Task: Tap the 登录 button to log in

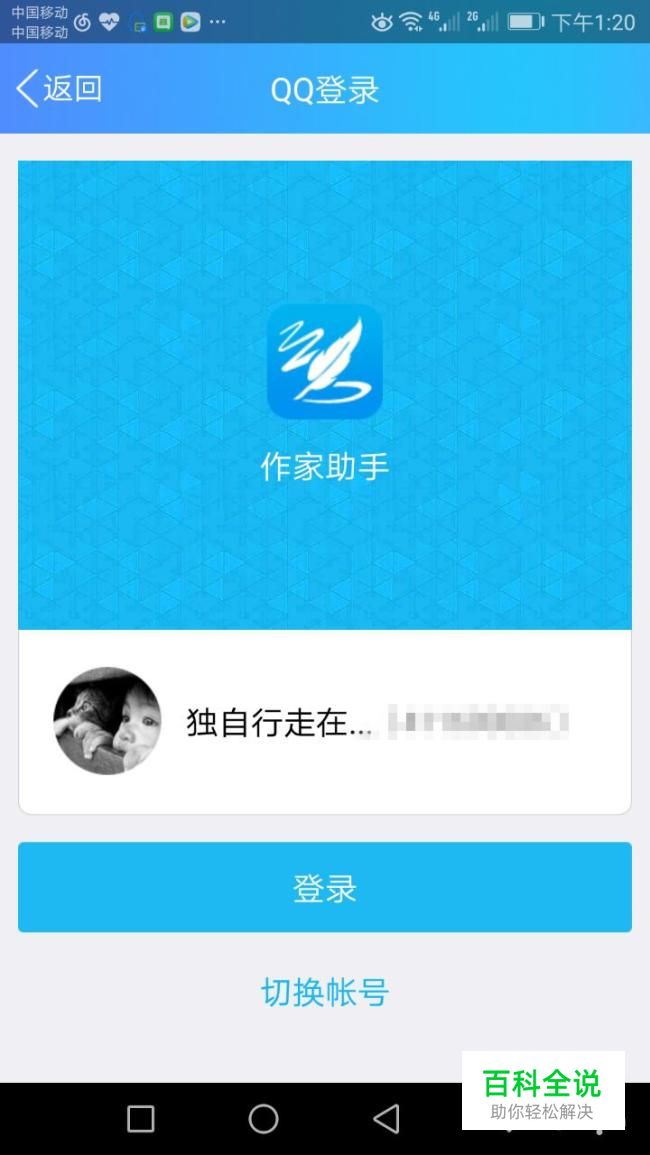Action: (x=325, y=888)
